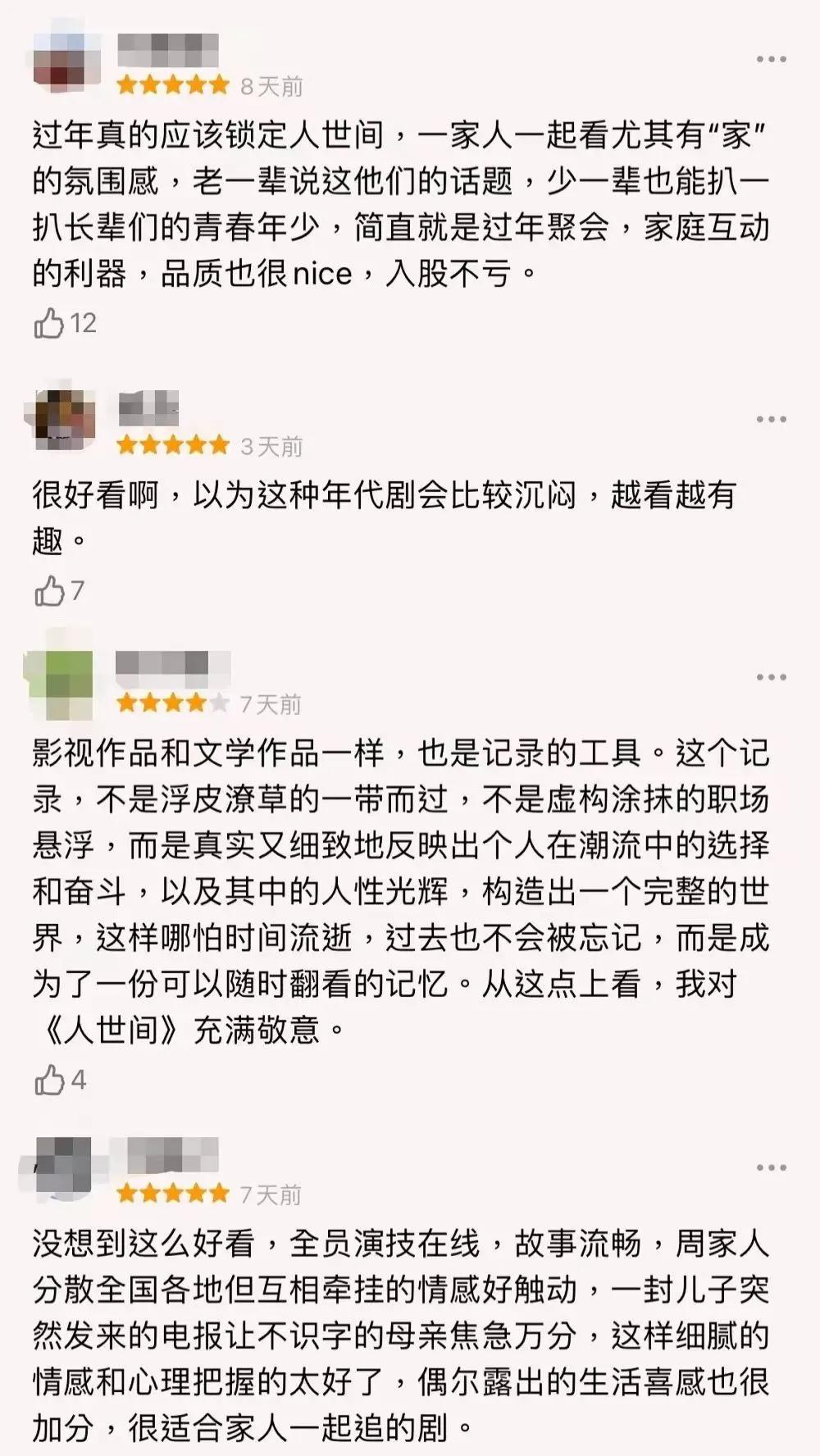Open overflow menu on the 3天前 review
The width and height of the screenshot is (820, 1456).
pos(771,419)
